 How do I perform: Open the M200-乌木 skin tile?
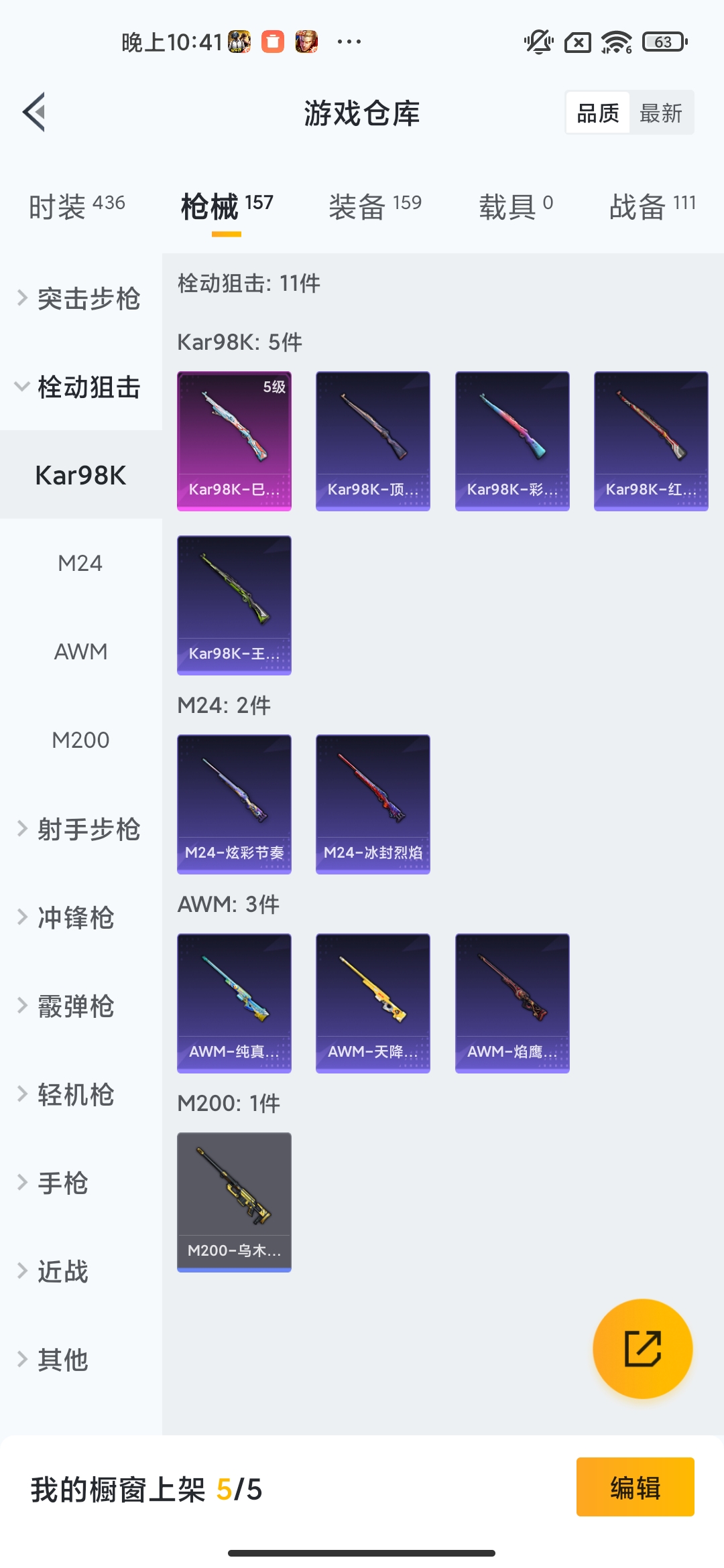234,1202
